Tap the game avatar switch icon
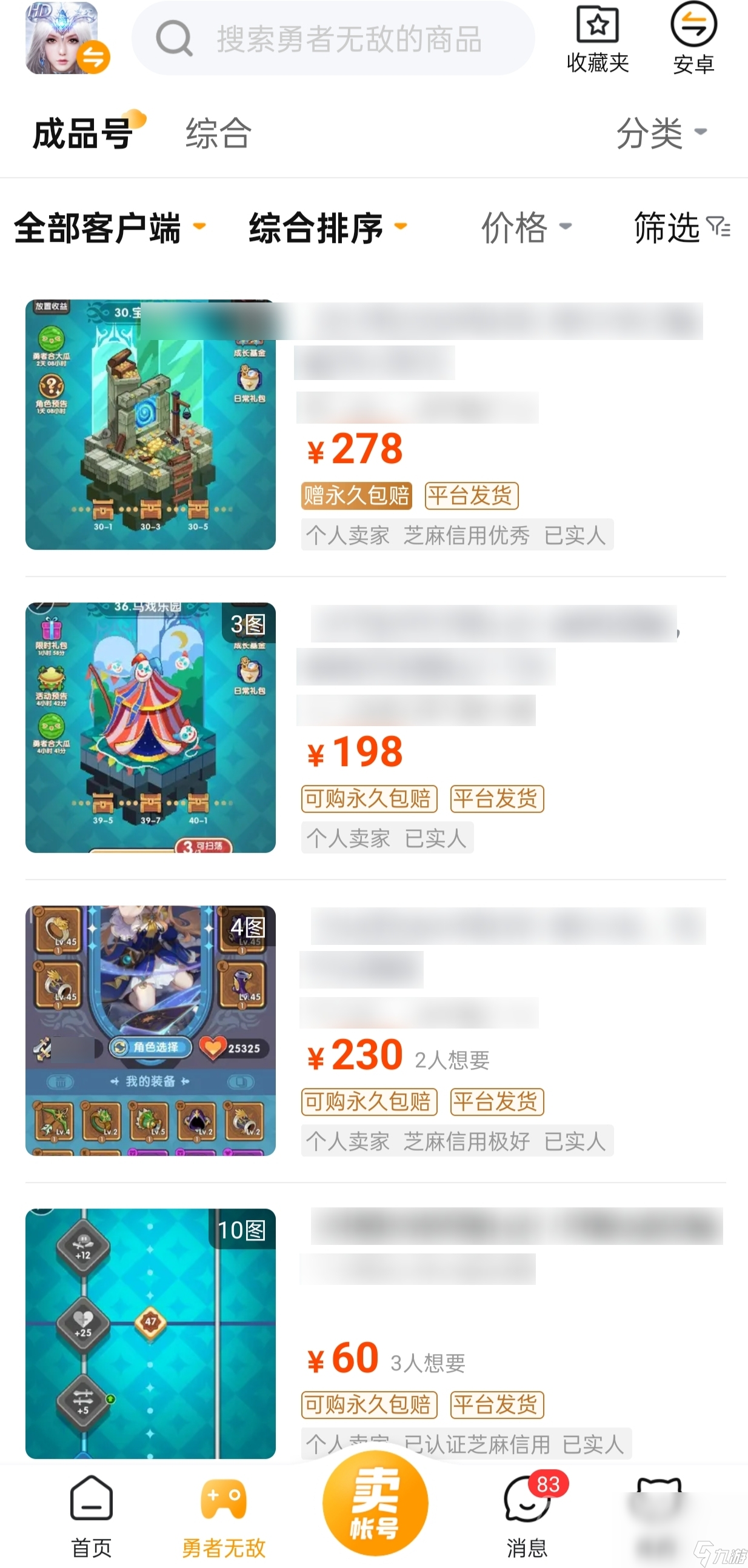748x1568 pixels. click(x=67, y=39)
